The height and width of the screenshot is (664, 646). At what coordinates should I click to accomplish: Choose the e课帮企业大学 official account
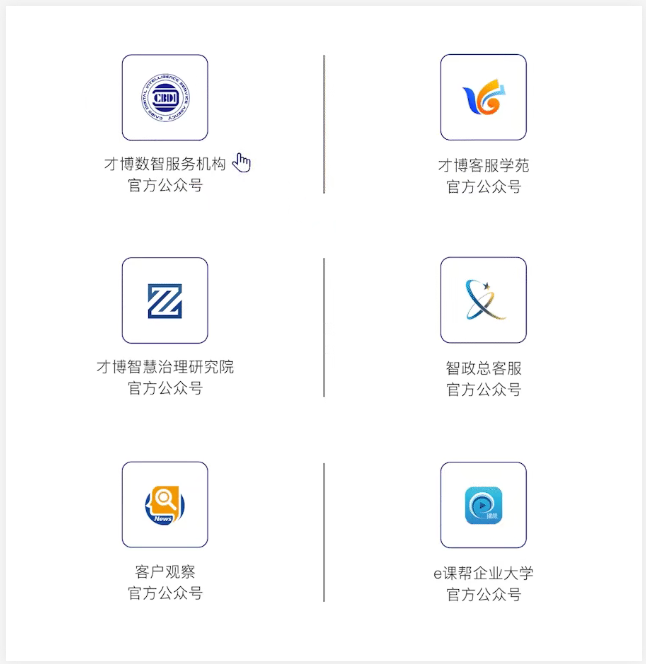pyautogui.click(x=483, y=505)
